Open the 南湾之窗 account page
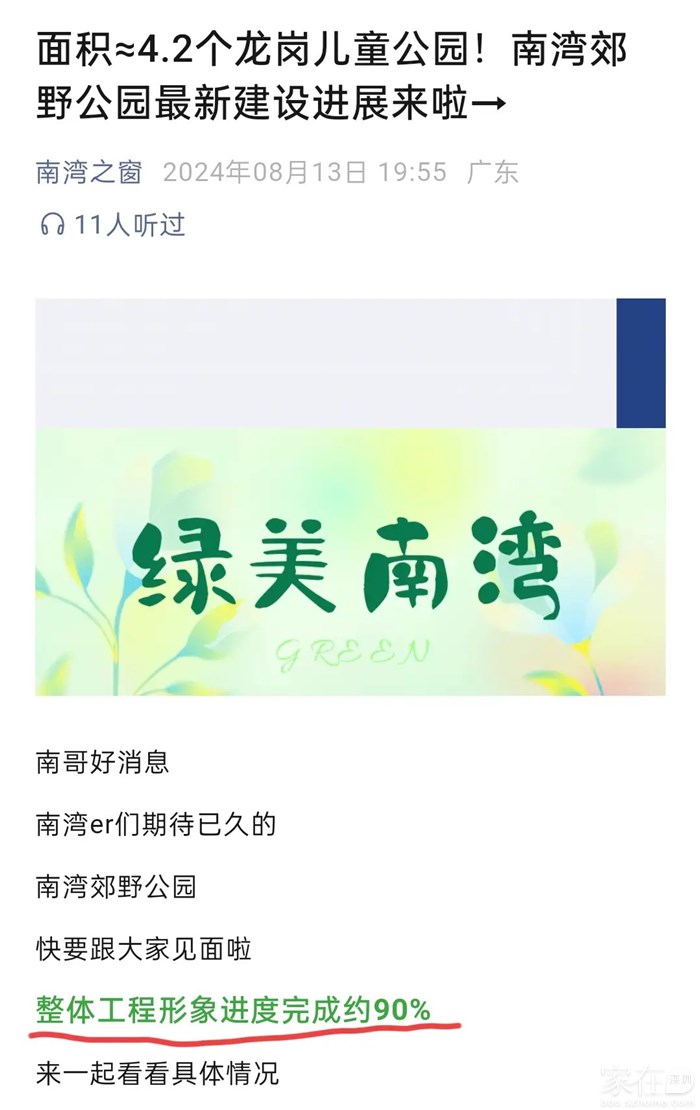 tap(89, 172)
